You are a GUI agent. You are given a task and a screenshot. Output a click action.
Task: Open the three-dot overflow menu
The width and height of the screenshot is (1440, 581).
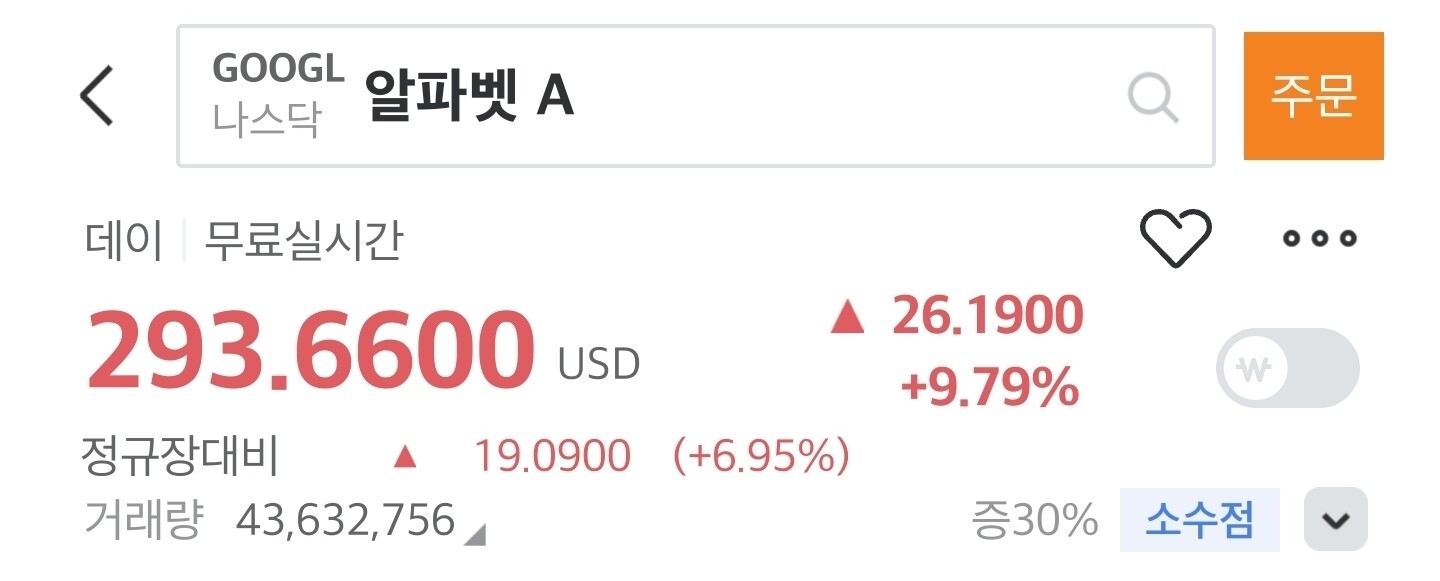[1320, 238]
